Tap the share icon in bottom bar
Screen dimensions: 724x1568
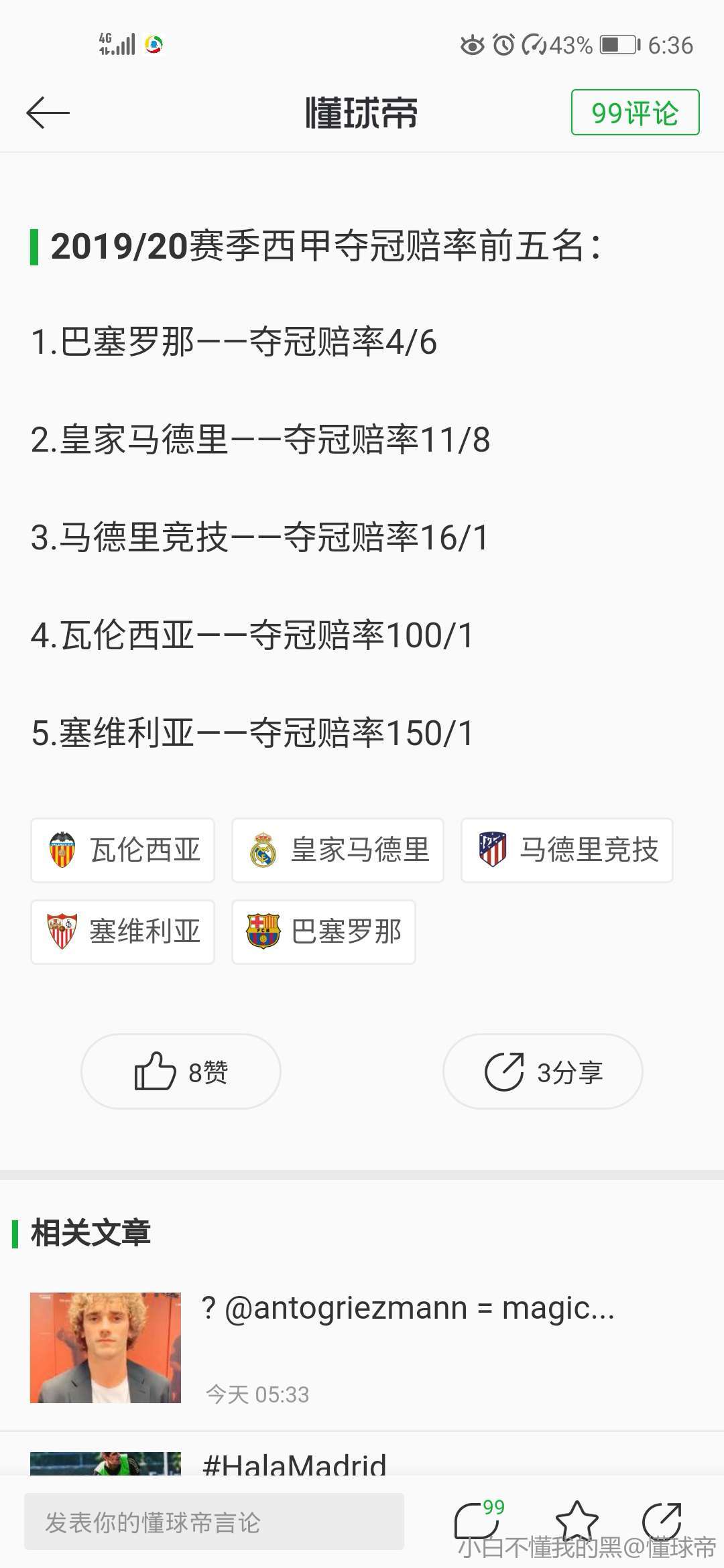(662, 1521)
